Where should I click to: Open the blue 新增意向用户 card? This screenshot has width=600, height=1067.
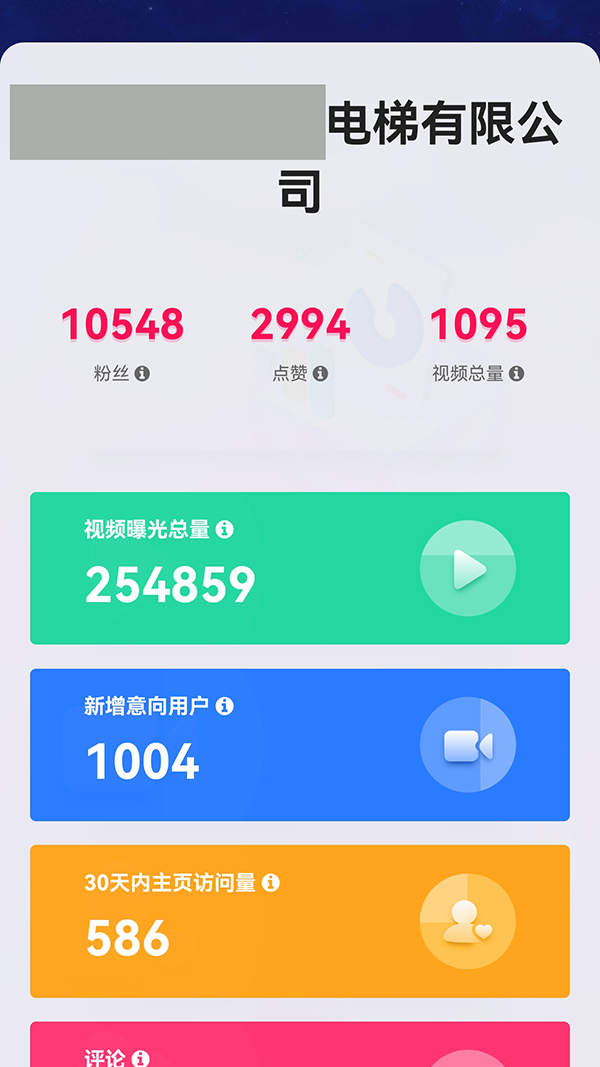300,745
